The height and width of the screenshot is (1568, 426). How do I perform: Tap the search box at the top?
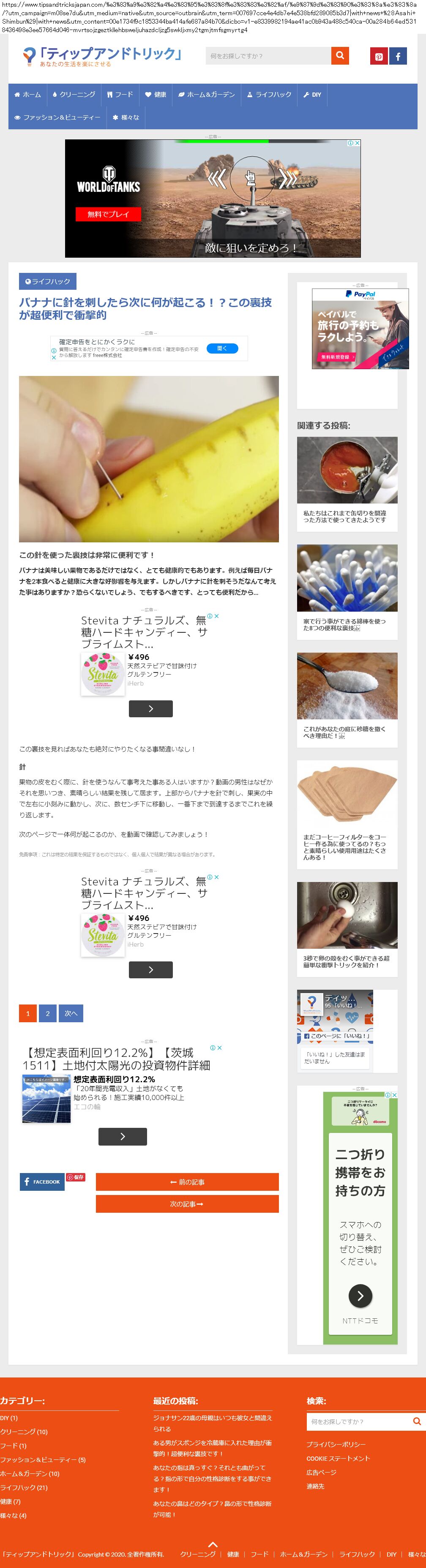click(x=268, y=56)
